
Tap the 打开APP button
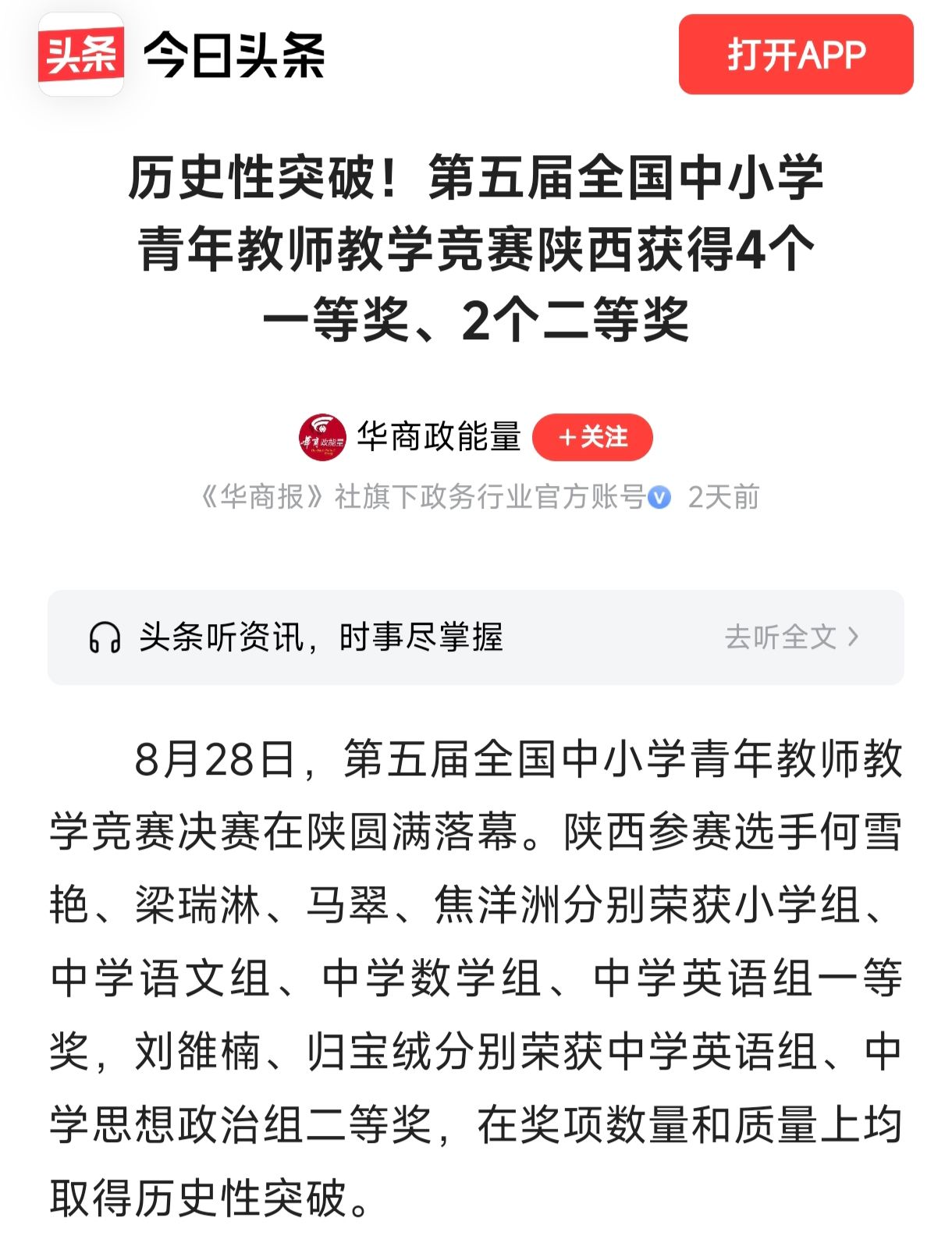[x=795, y=55]
